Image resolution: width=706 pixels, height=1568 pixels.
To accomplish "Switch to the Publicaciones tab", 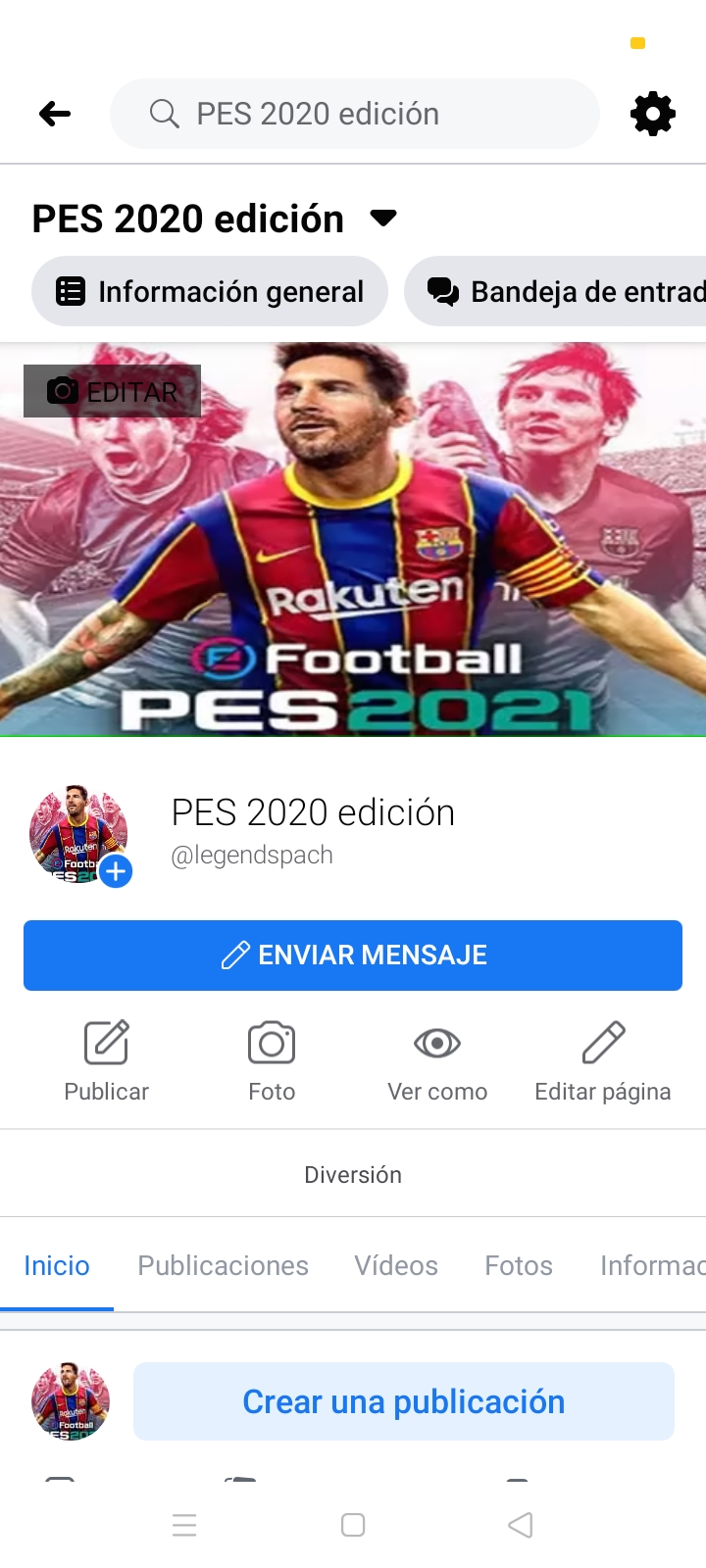I will [223, 1265].
